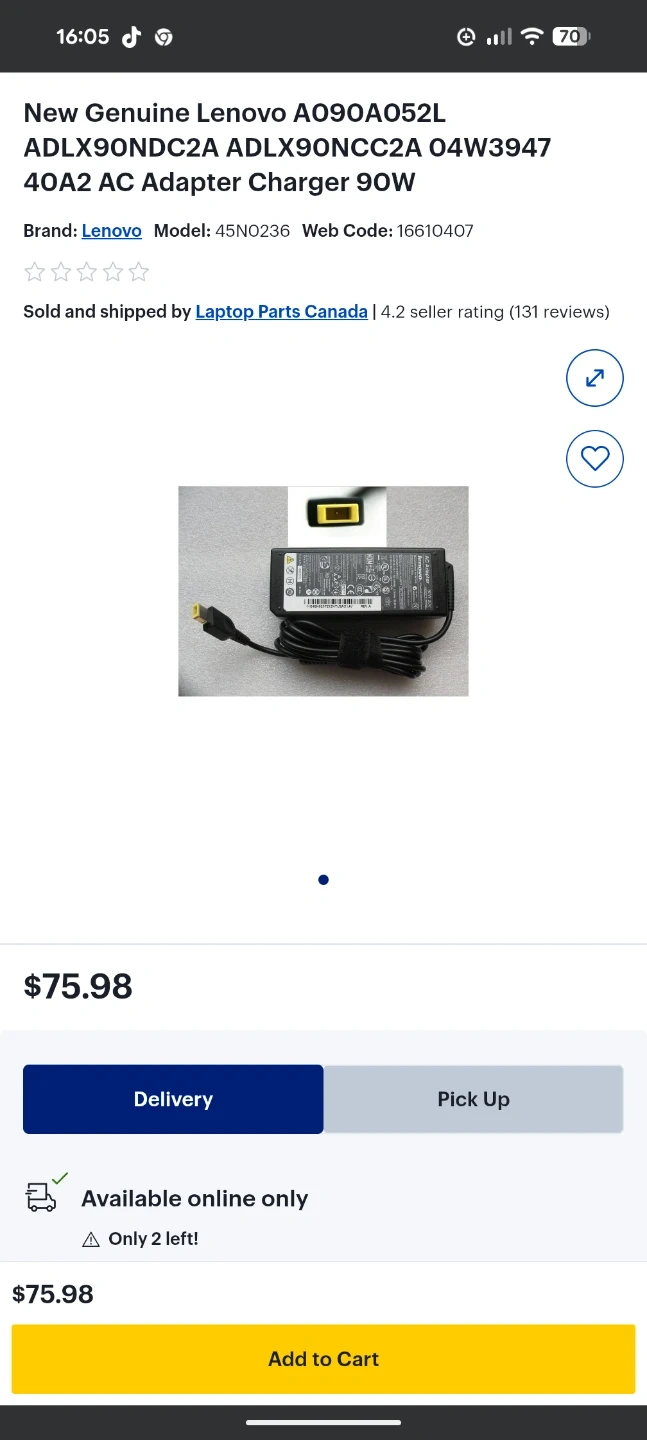Screen dimensions: 647x1440
Task: Expand the product image to full screen
Action: (x=595, y=378)
